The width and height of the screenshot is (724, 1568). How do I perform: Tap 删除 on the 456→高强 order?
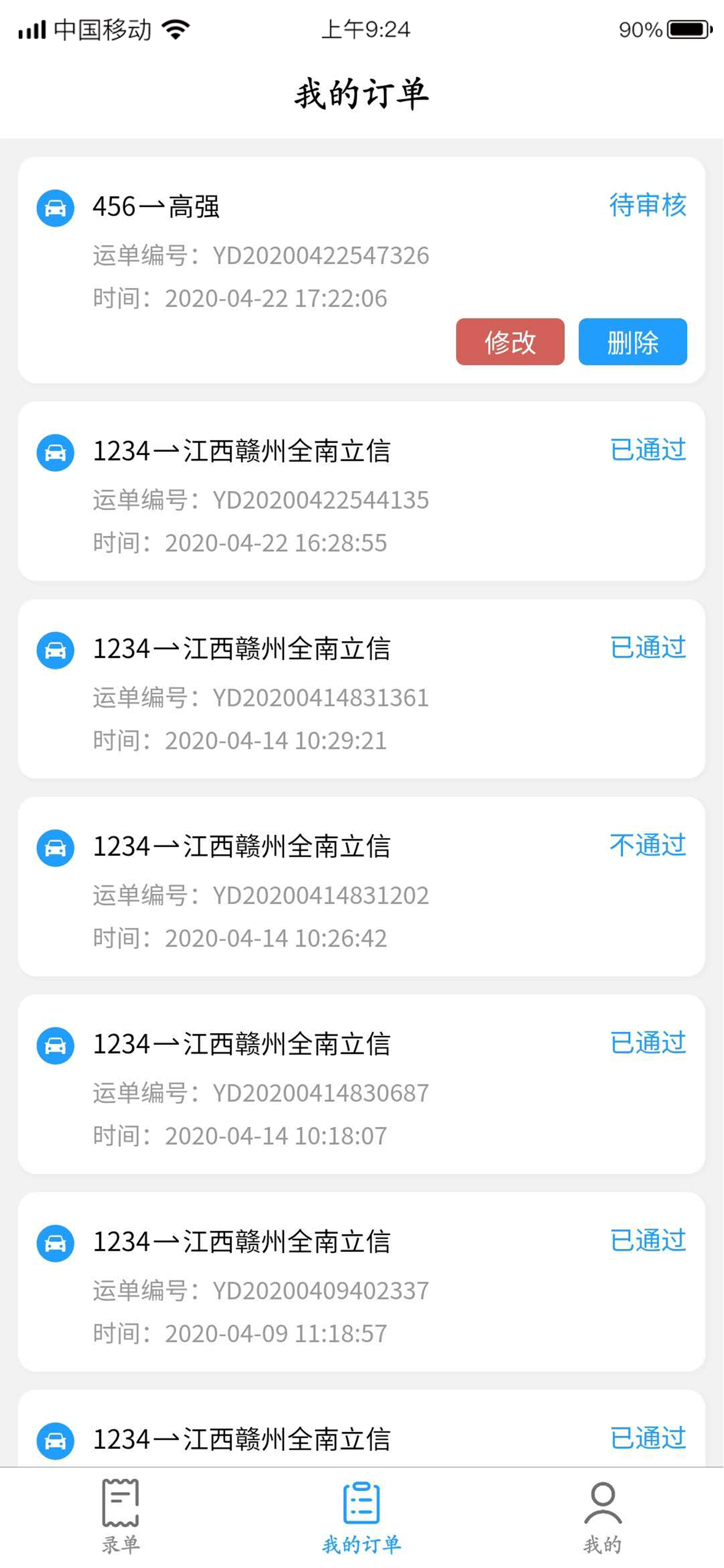632,341
